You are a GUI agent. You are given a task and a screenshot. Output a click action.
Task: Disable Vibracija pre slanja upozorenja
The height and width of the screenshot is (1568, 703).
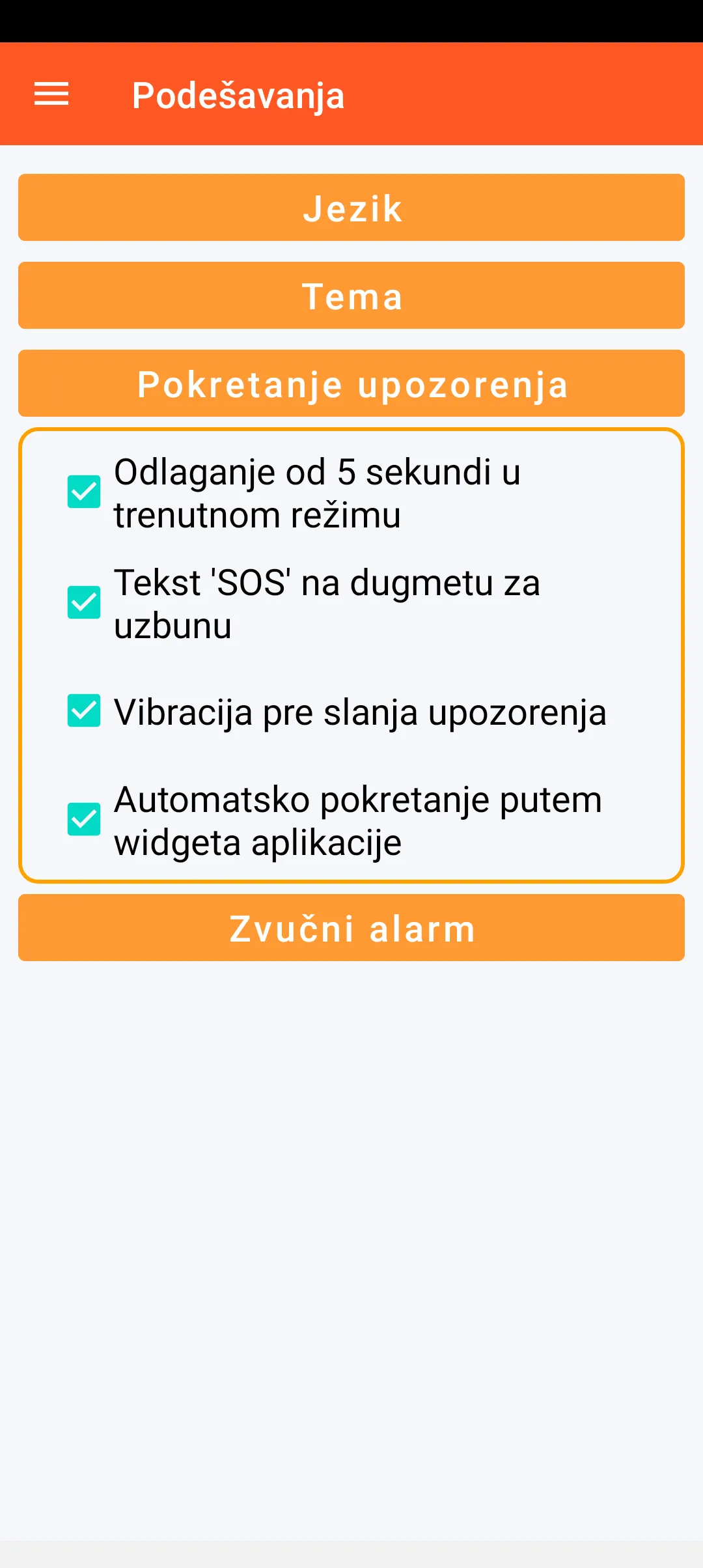click(x=84, y=710)
